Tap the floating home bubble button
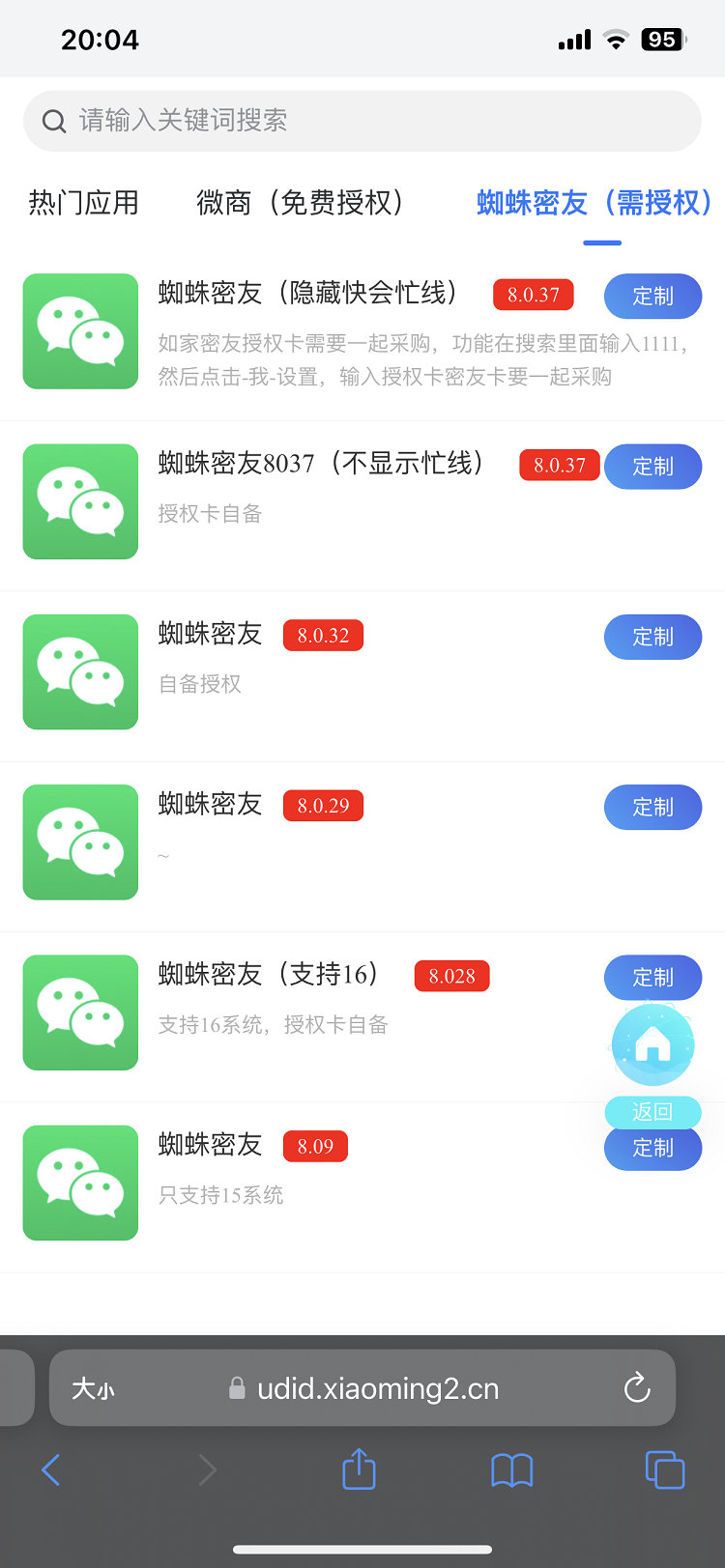Viewport: 725px width, 1568px height. (x=652, y=1045)
